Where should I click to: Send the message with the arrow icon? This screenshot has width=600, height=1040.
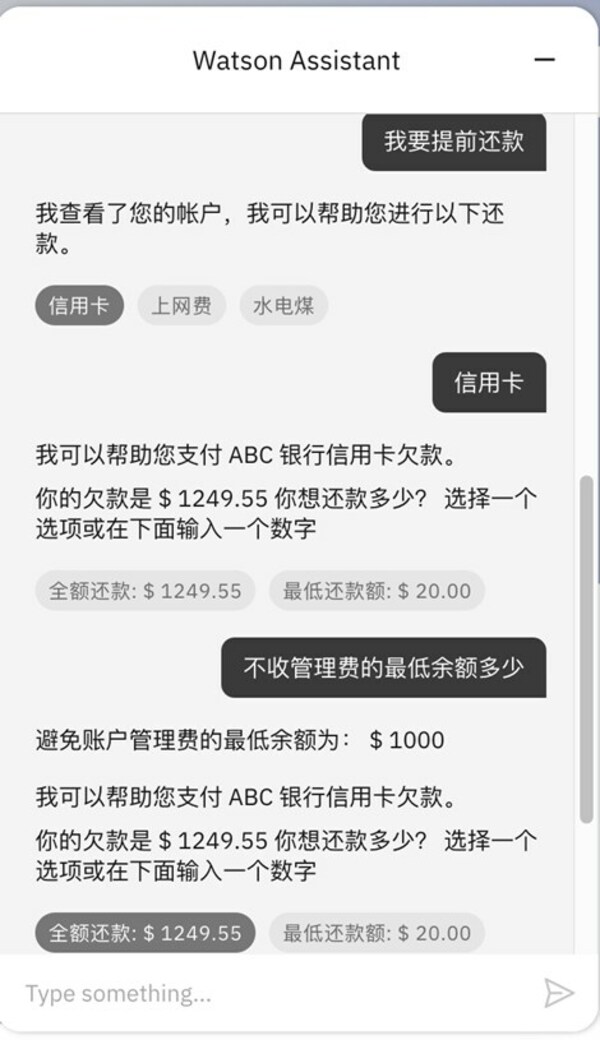(558, 993)
